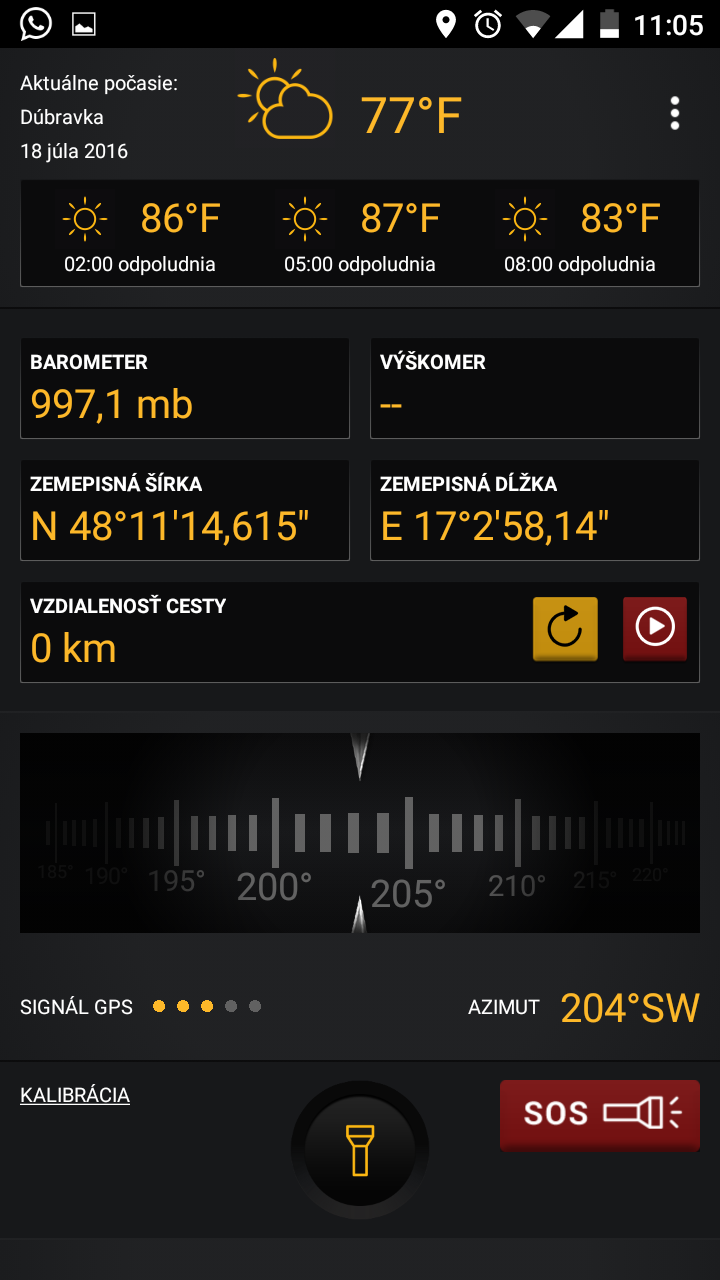
Task: Activate the SOS flashlight signal
Action: point(600,1114)
